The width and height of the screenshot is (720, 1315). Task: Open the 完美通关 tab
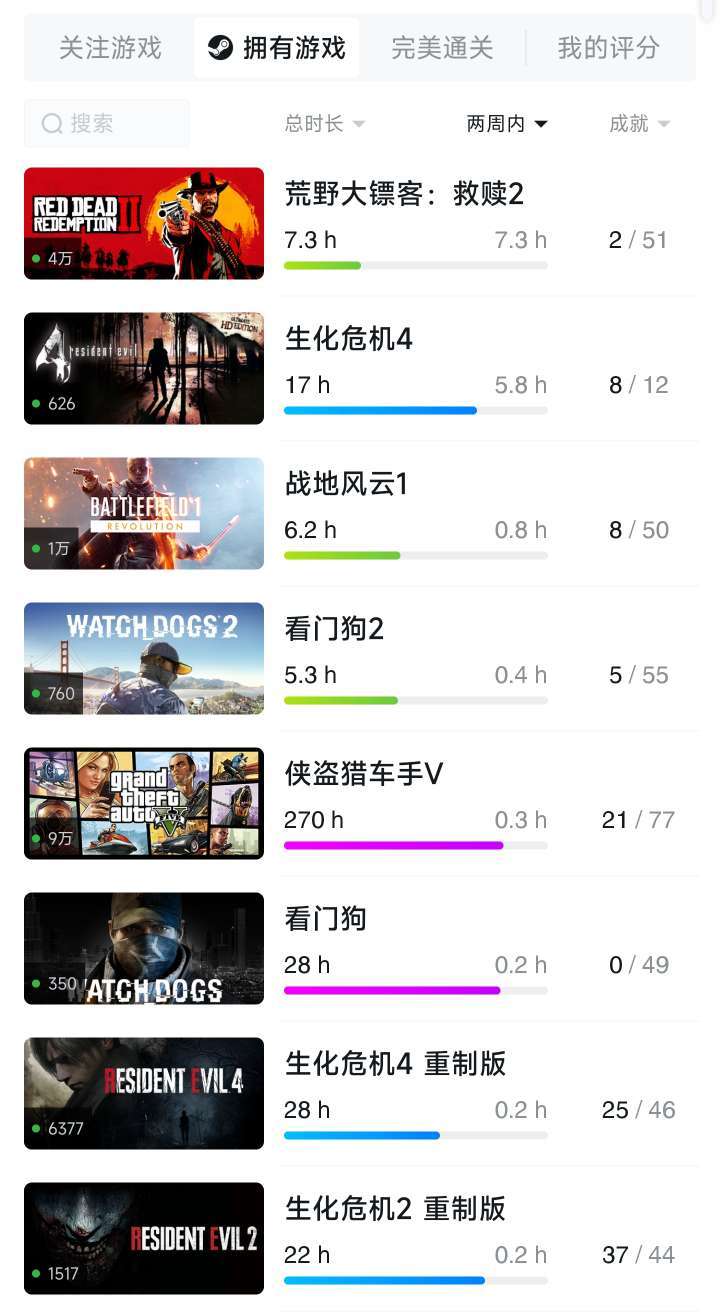tap(442, 47)
